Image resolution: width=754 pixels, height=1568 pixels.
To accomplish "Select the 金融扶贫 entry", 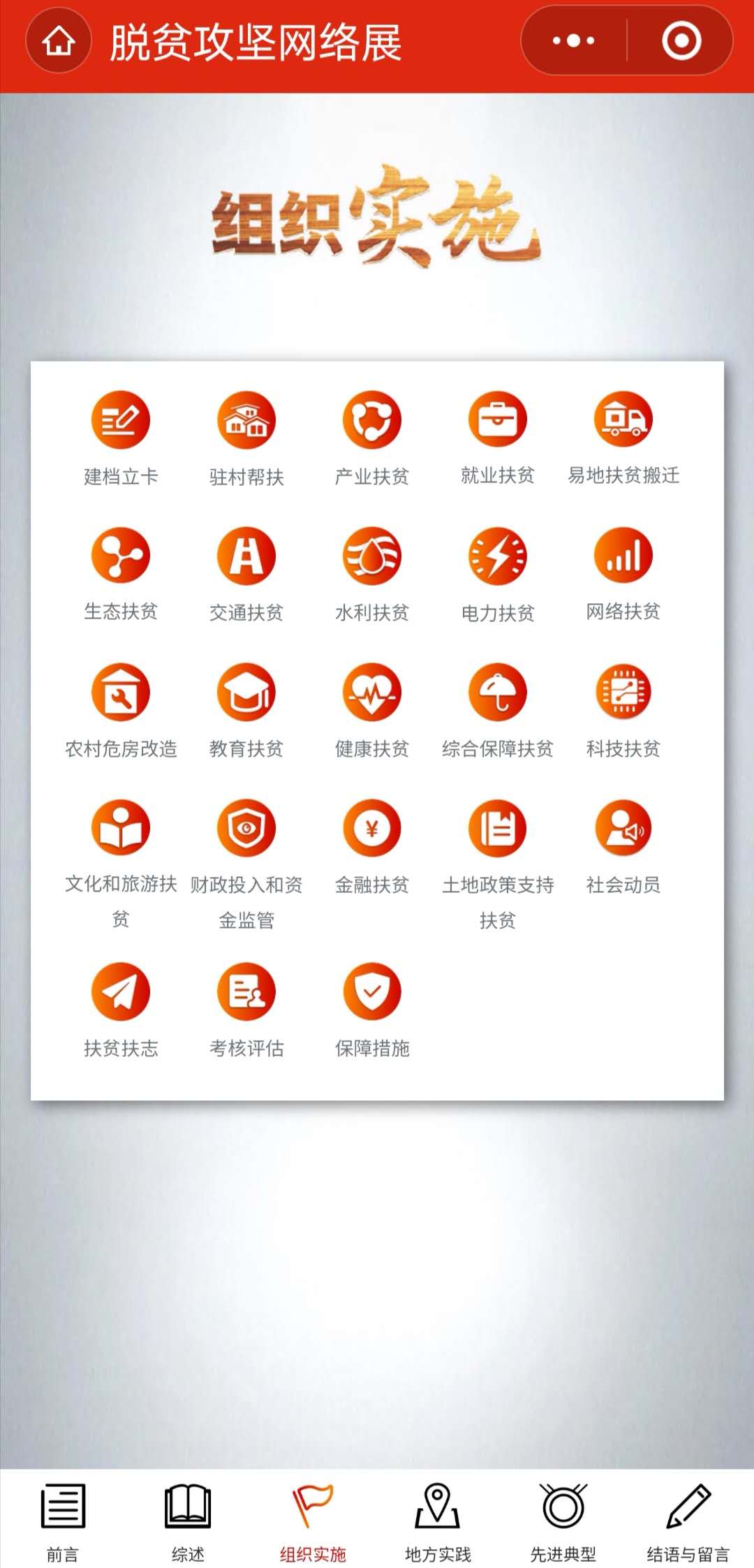I will point(372,829).
